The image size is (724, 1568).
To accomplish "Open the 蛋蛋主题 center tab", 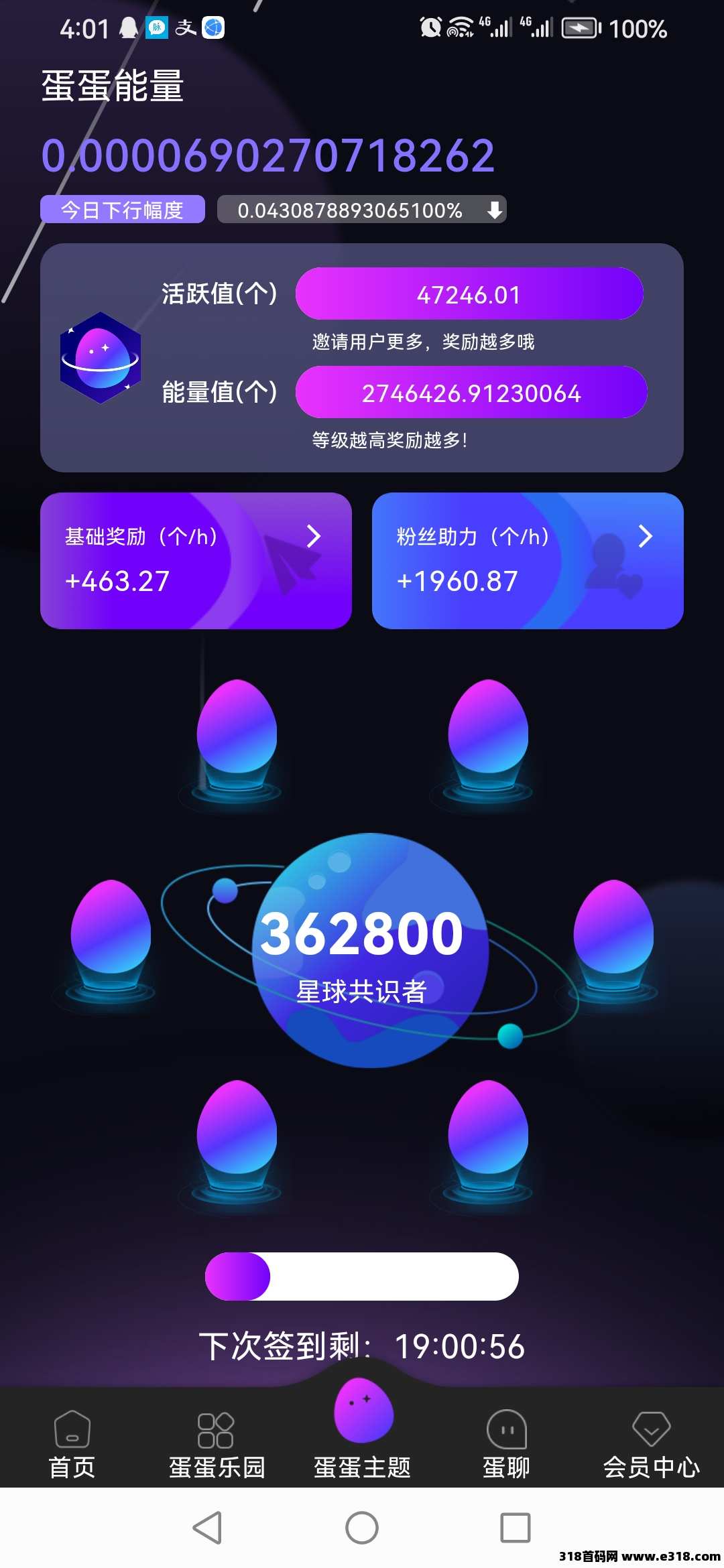I will click(363, 1427).
